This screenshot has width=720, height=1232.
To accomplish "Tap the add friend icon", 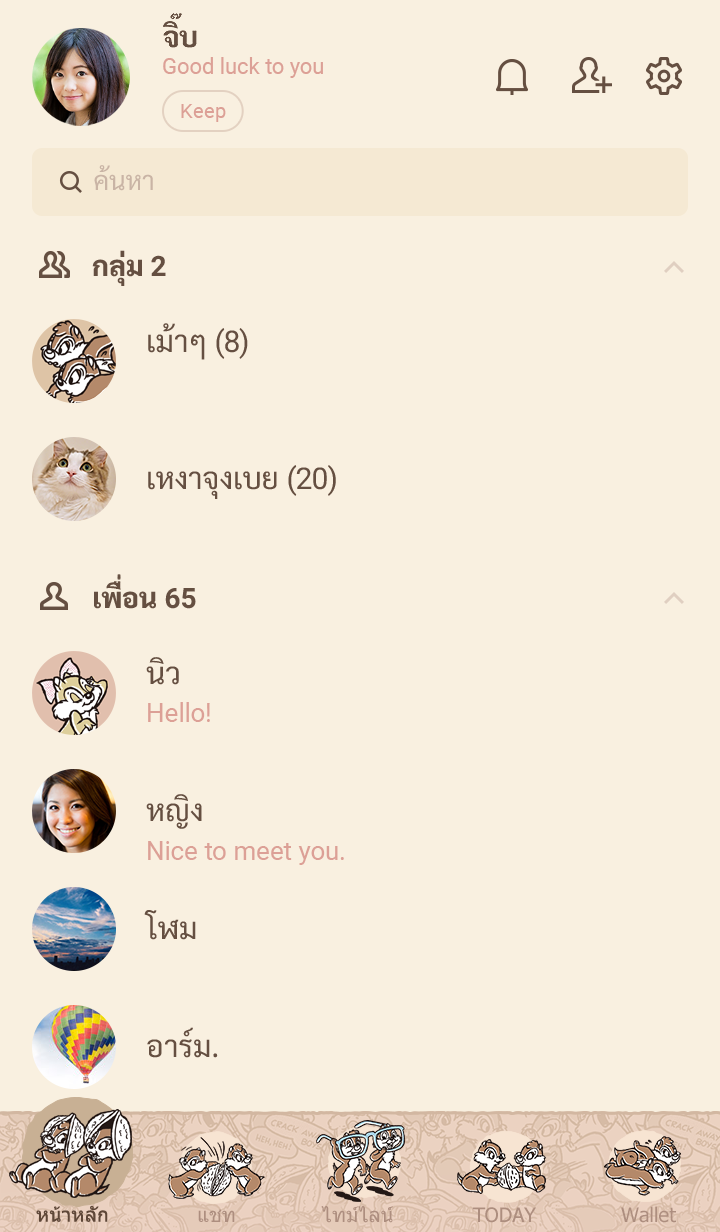I will click(590, 77).
